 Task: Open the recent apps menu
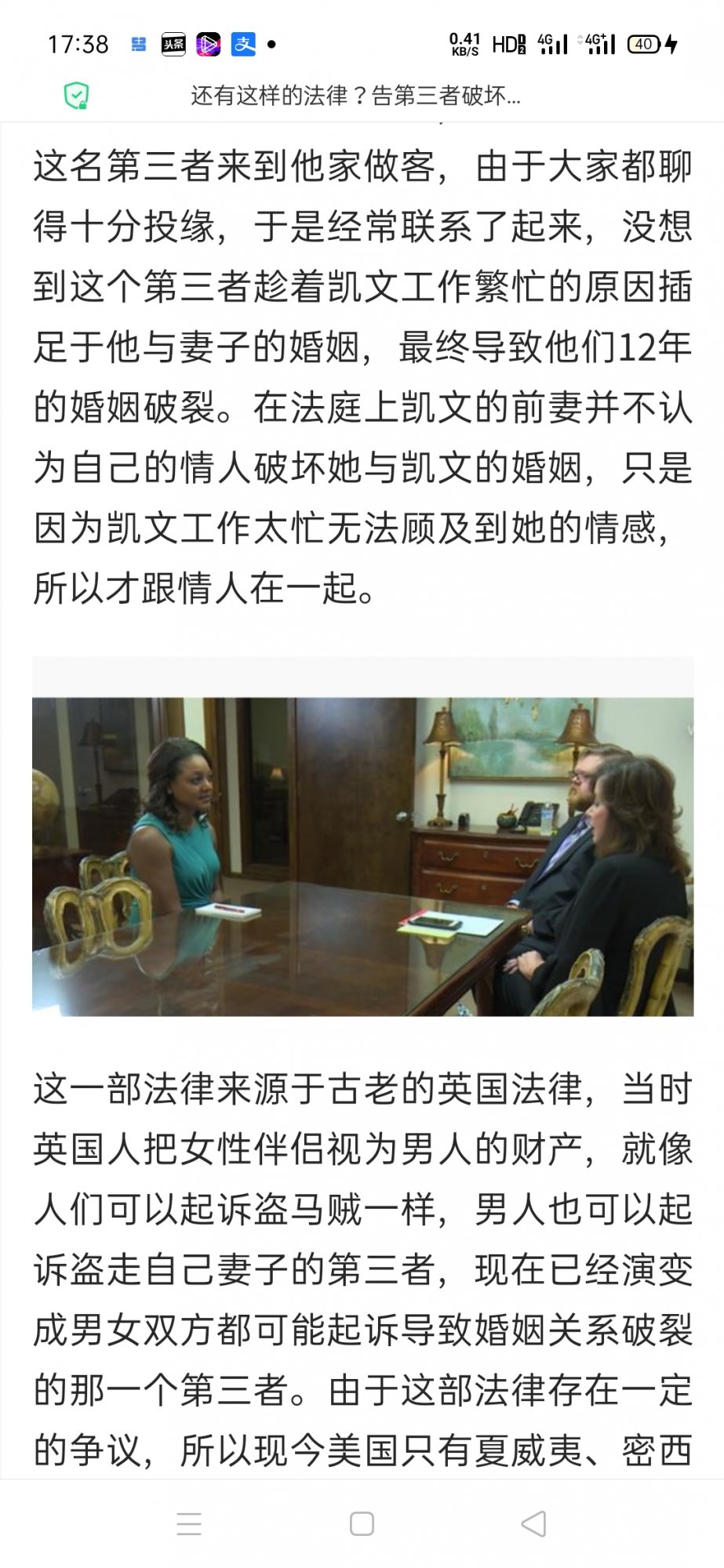point(189,1524)
